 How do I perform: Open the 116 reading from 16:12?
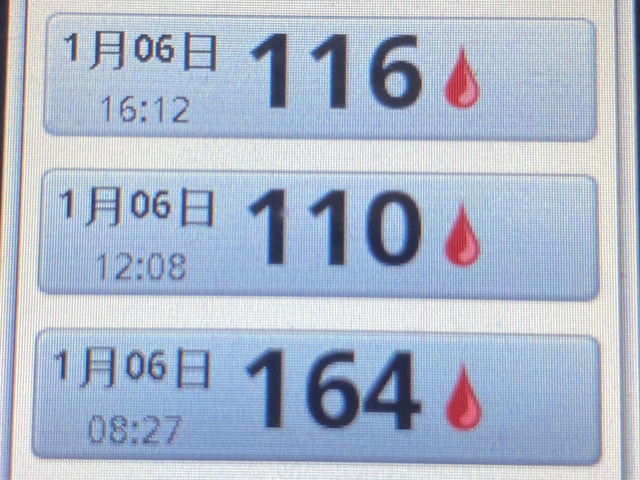(320, 76)
